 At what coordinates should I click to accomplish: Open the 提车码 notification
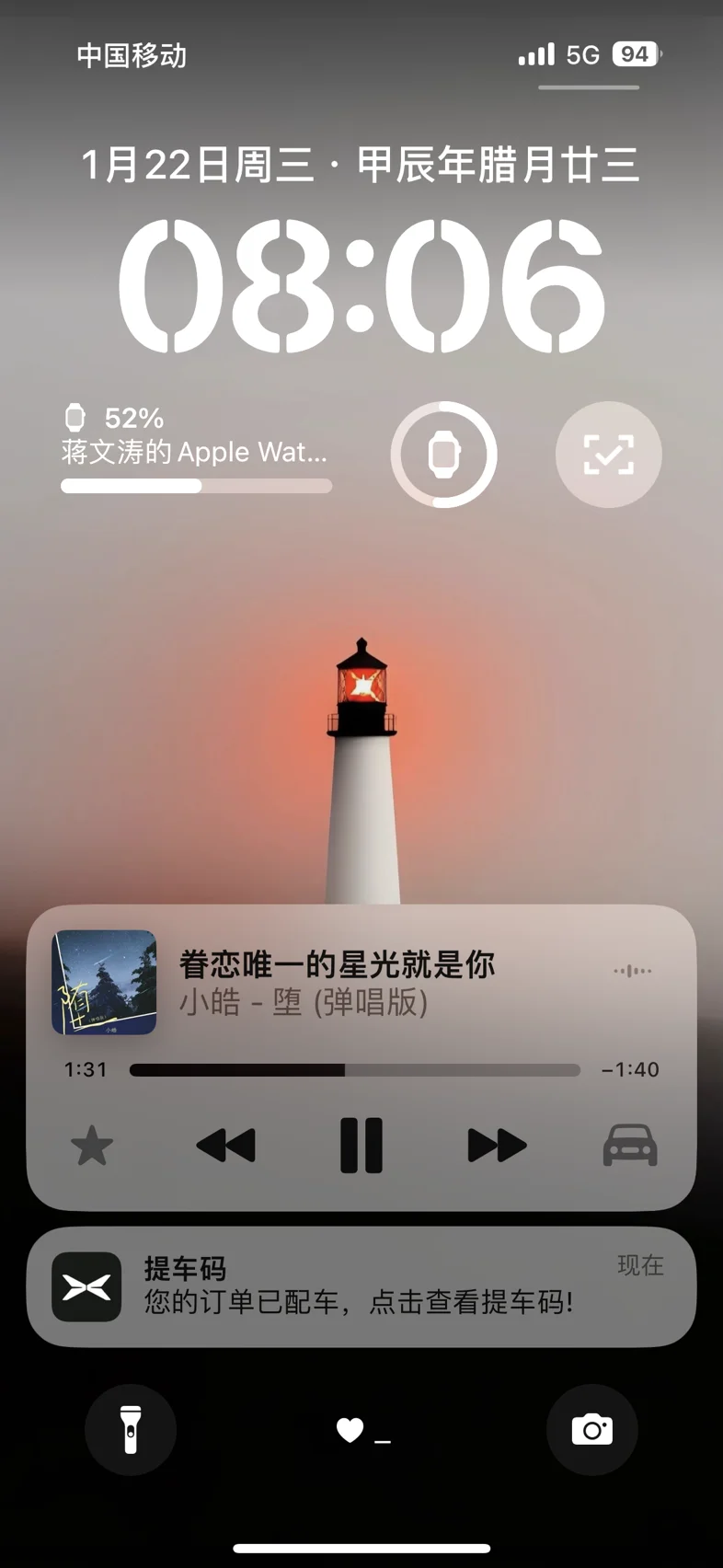point(361,1287)
